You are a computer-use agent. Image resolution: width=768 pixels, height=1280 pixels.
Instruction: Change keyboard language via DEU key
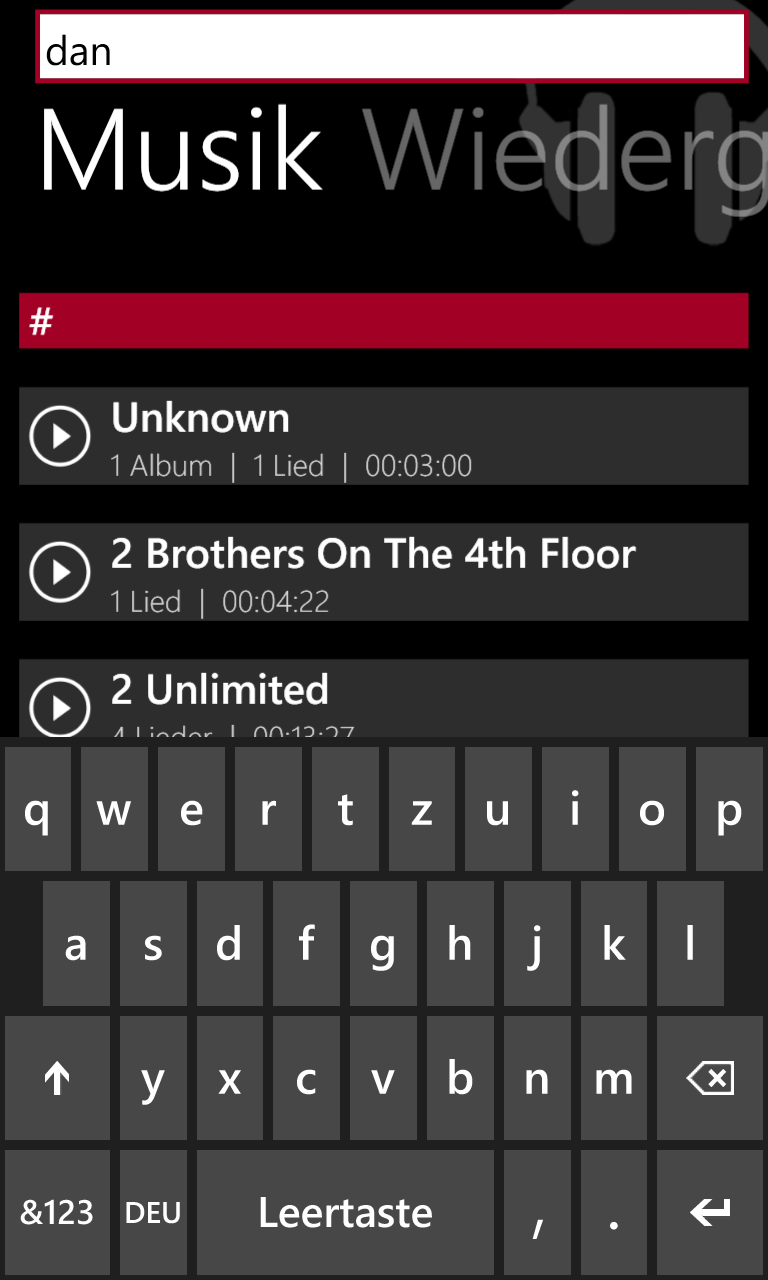[x=153, y=1212]
